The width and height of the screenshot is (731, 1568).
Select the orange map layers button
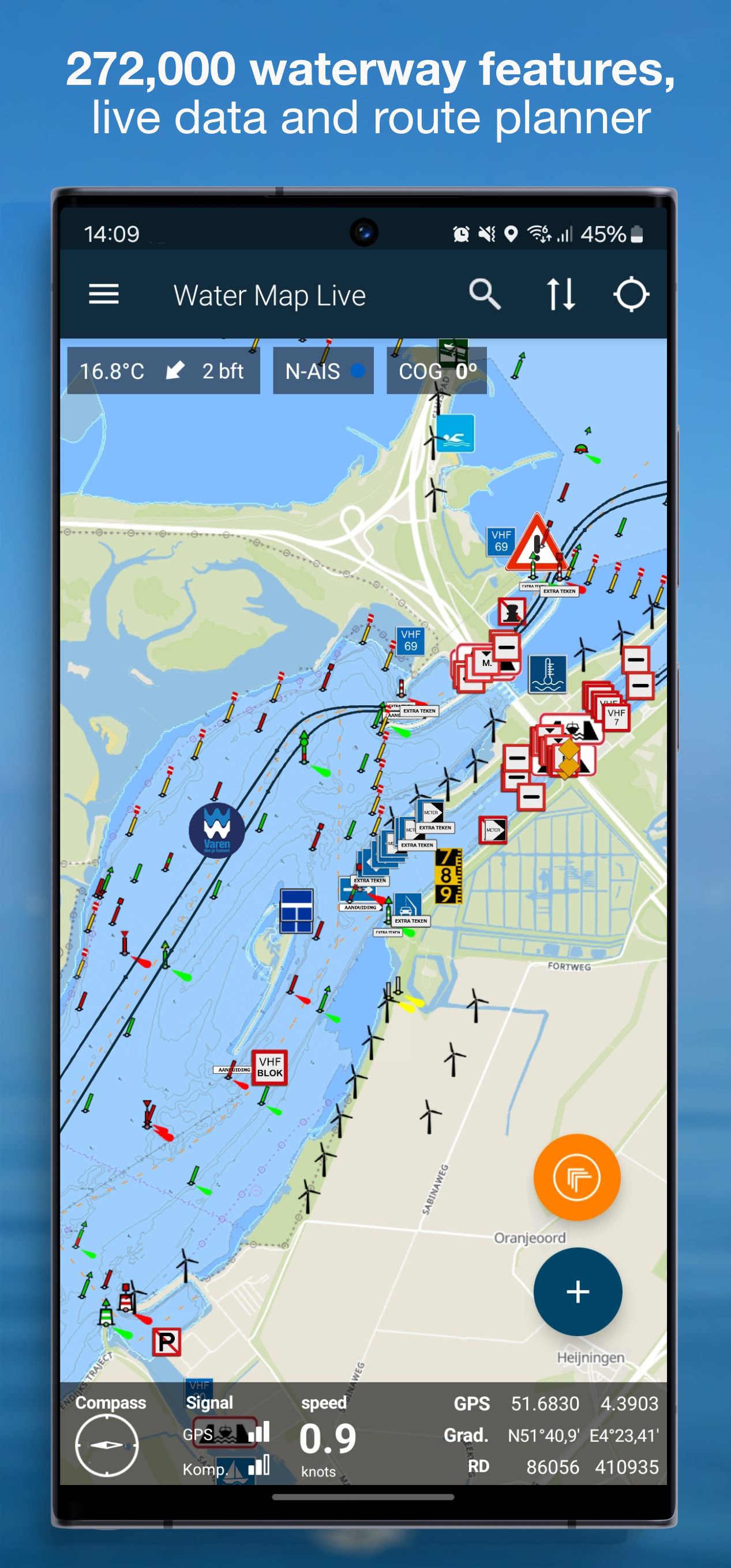tap(576, 1177)
